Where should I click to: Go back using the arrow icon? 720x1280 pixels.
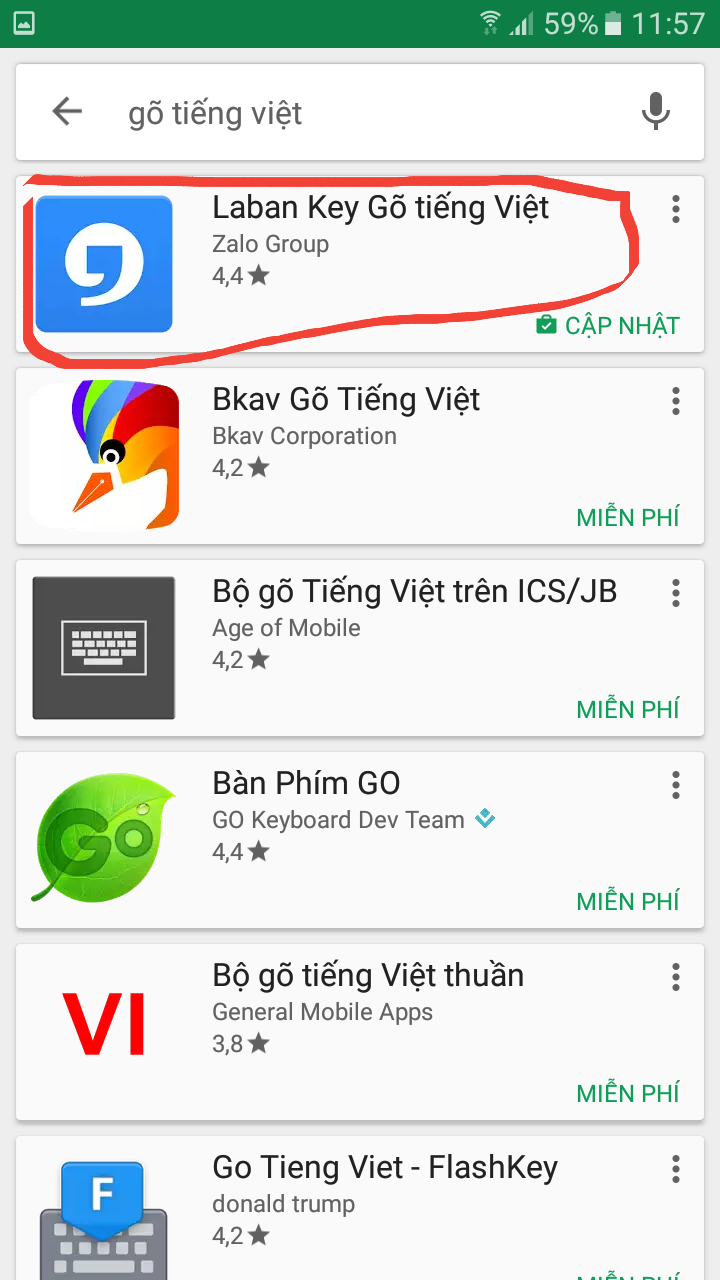(x=67, y=111)
